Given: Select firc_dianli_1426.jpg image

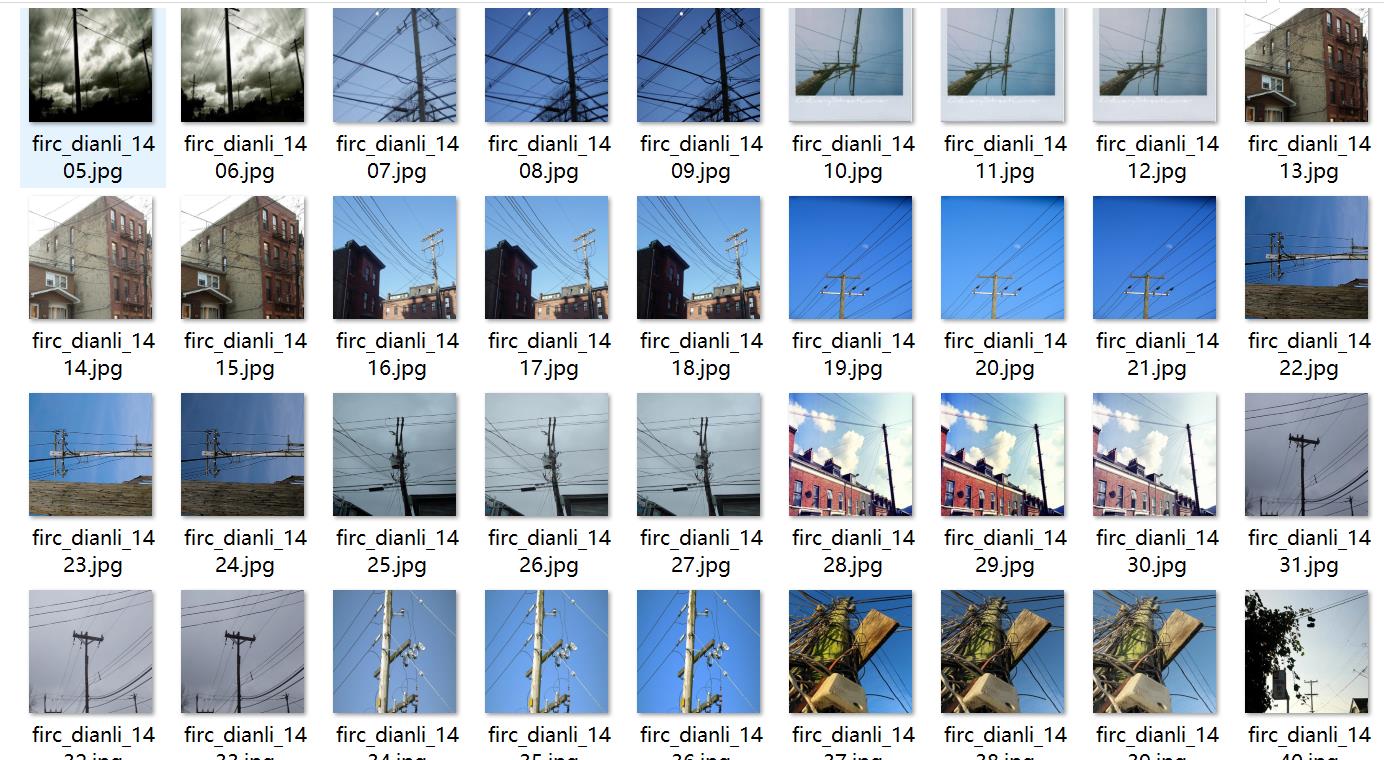Looking at the screenshot, I should pyautogui.click(x=547, y=455).
